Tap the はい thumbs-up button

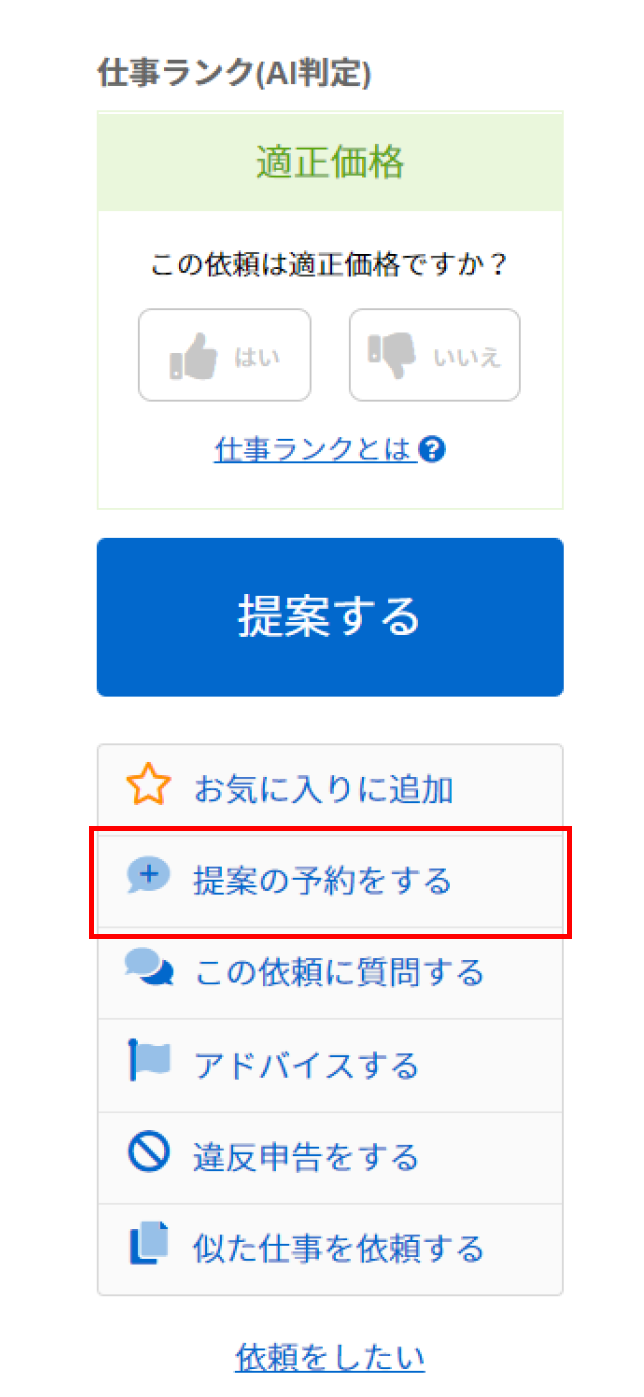224,355
